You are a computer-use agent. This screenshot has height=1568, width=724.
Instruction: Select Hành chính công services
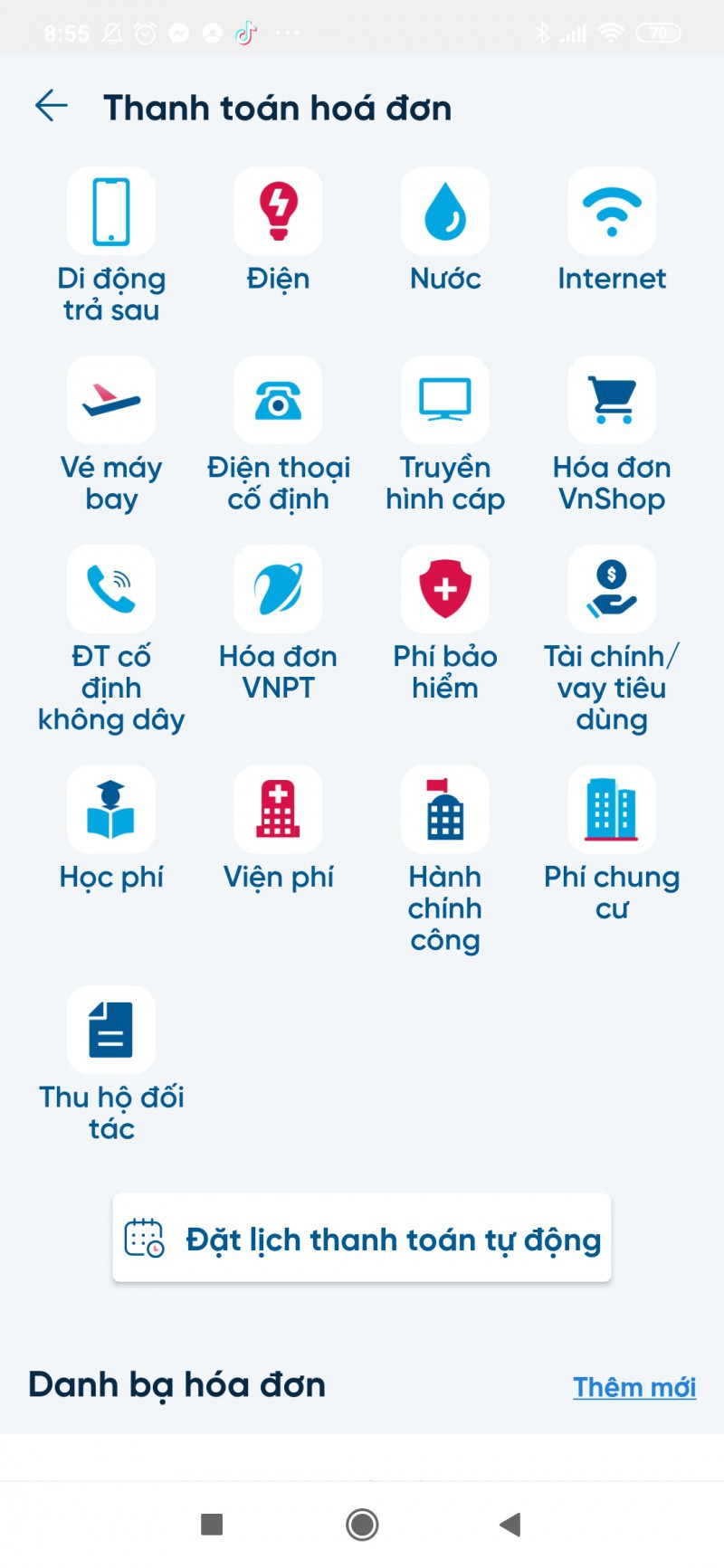coord(445,810)
